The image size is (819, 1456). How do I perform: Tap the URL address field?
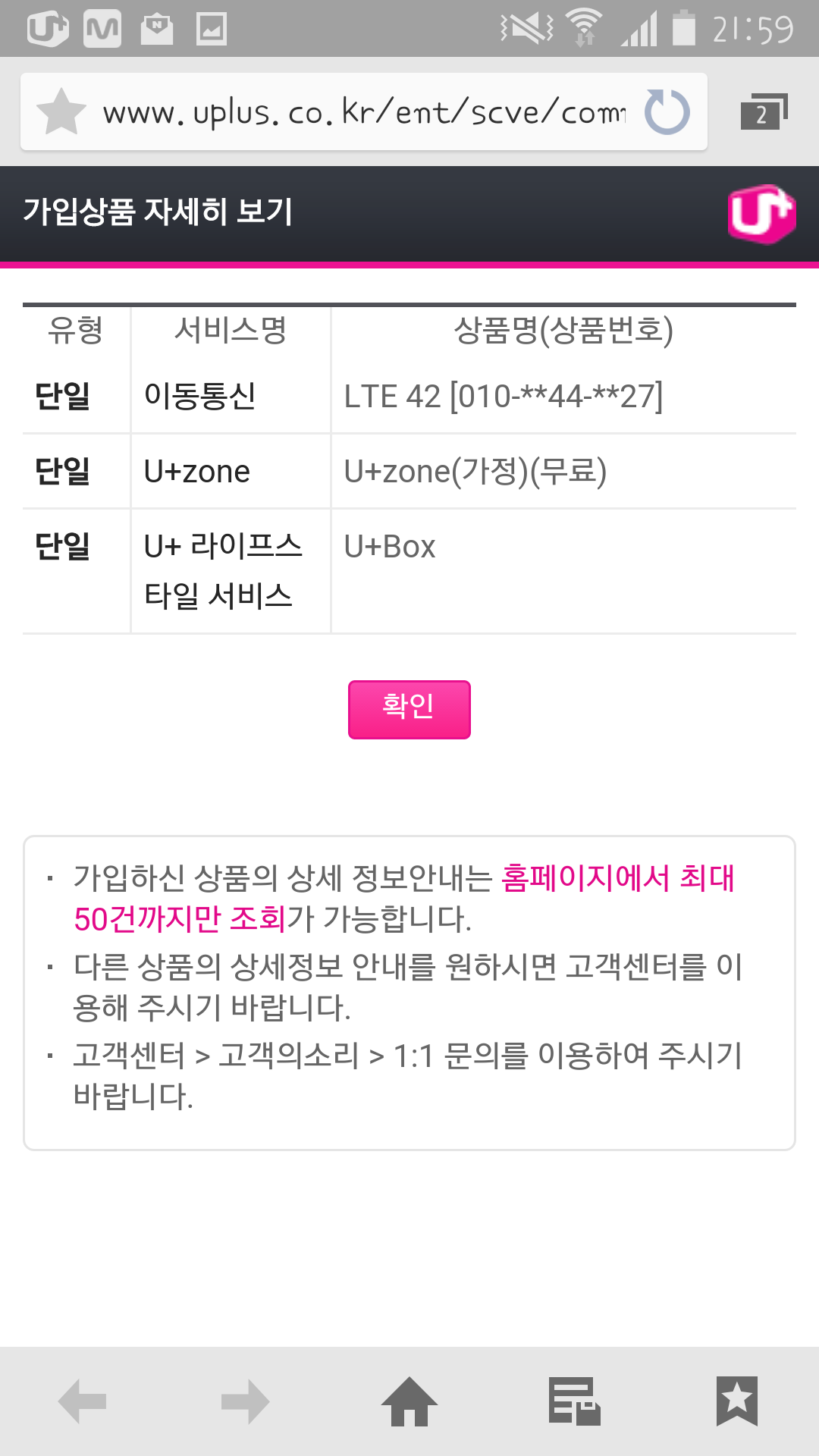click(364, 112)
